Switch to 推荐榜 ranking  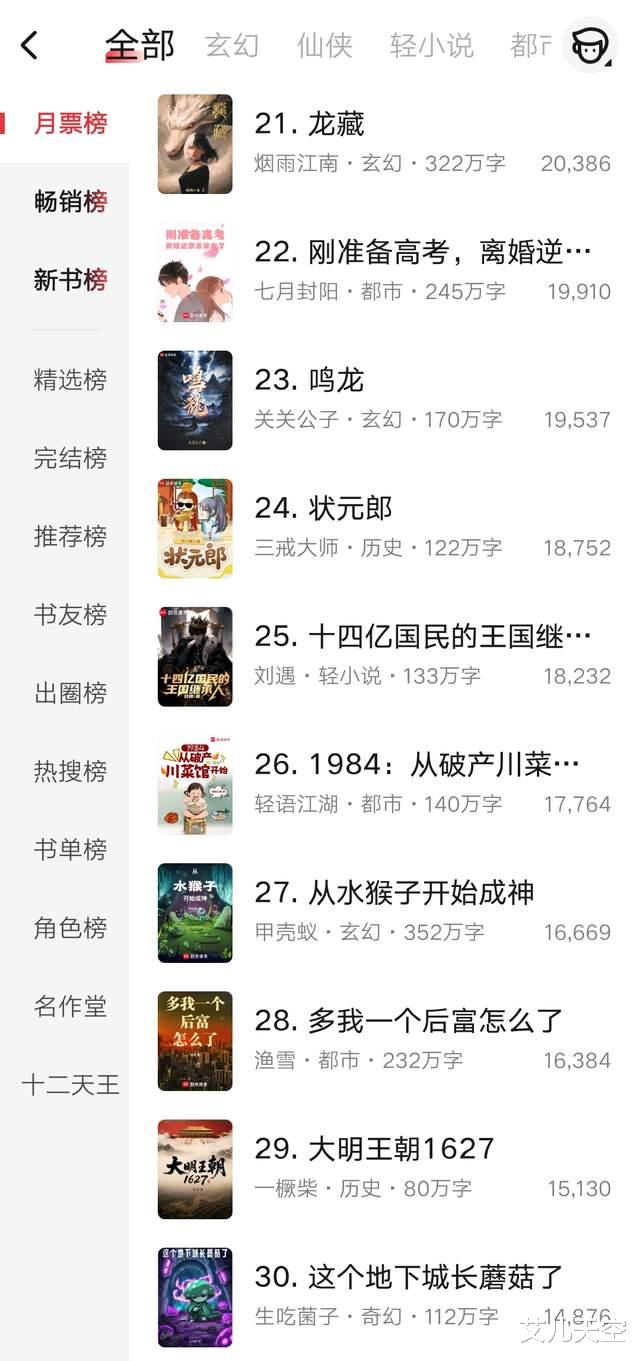(x=70, y=536)
